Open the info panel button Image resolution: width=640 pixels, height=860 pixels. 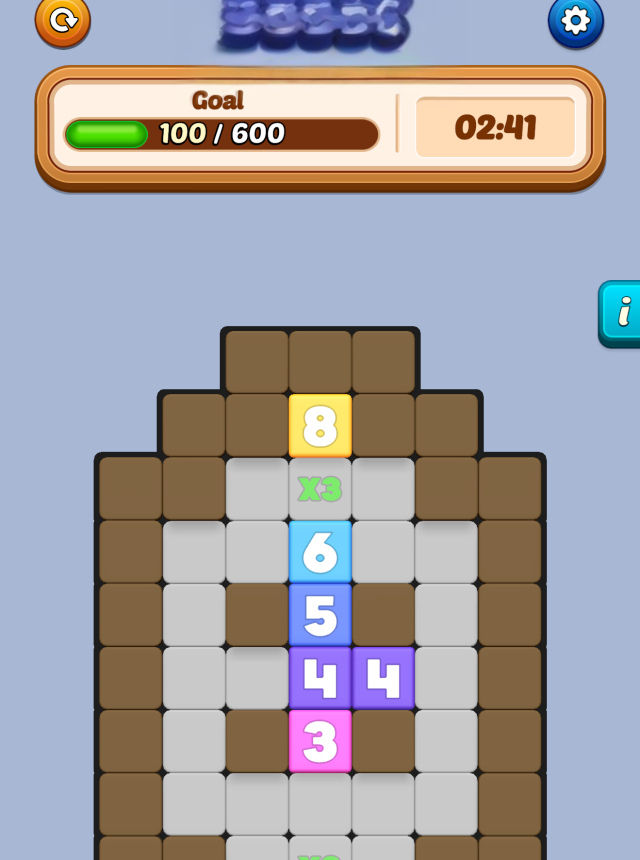pyautogui.click(x=622, y=313)
